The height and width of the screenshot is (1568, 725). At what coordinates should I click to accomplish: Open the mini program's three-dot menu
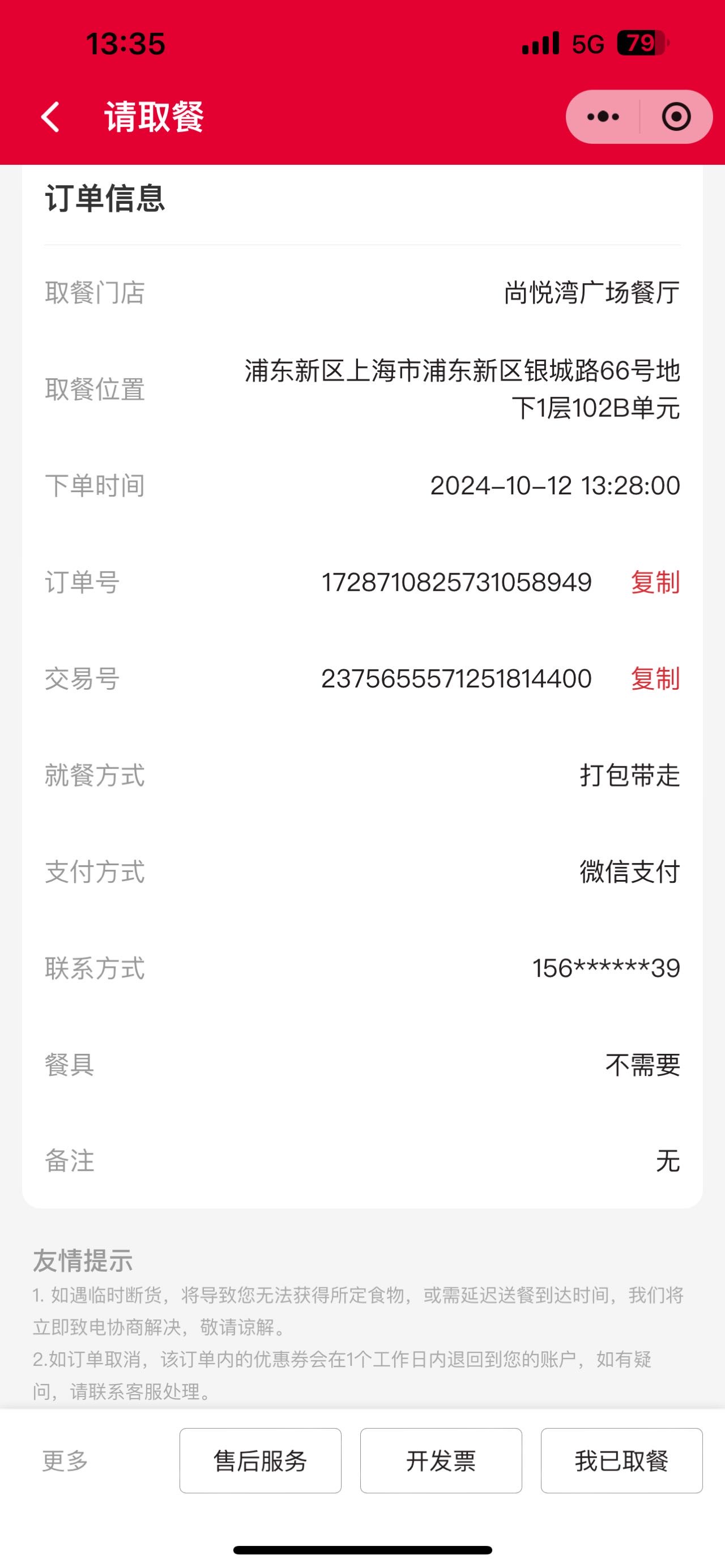tap(603, 117)
